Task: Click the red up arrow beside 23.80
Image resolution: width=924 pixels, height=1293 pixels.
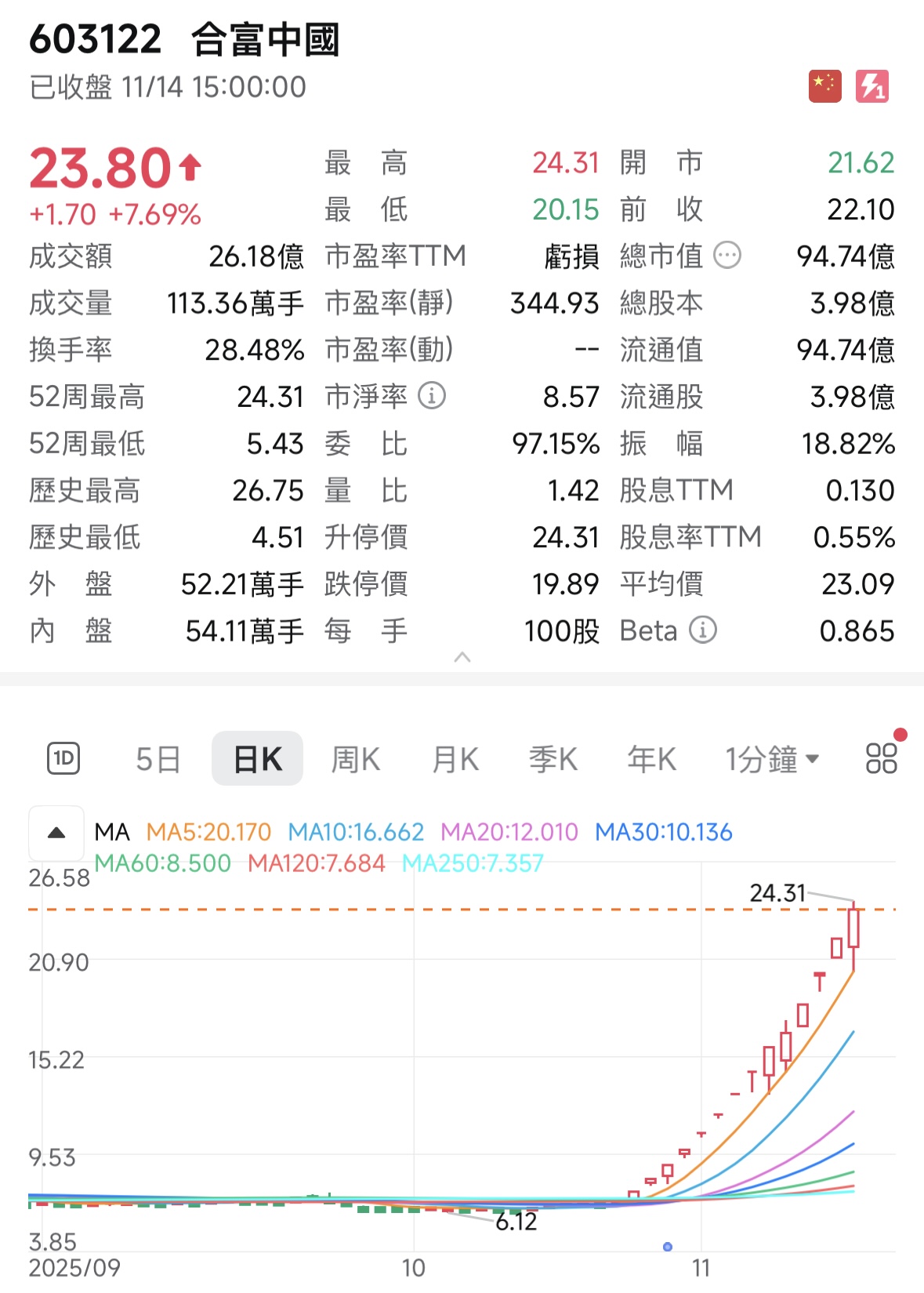Action: coord(190,166)
